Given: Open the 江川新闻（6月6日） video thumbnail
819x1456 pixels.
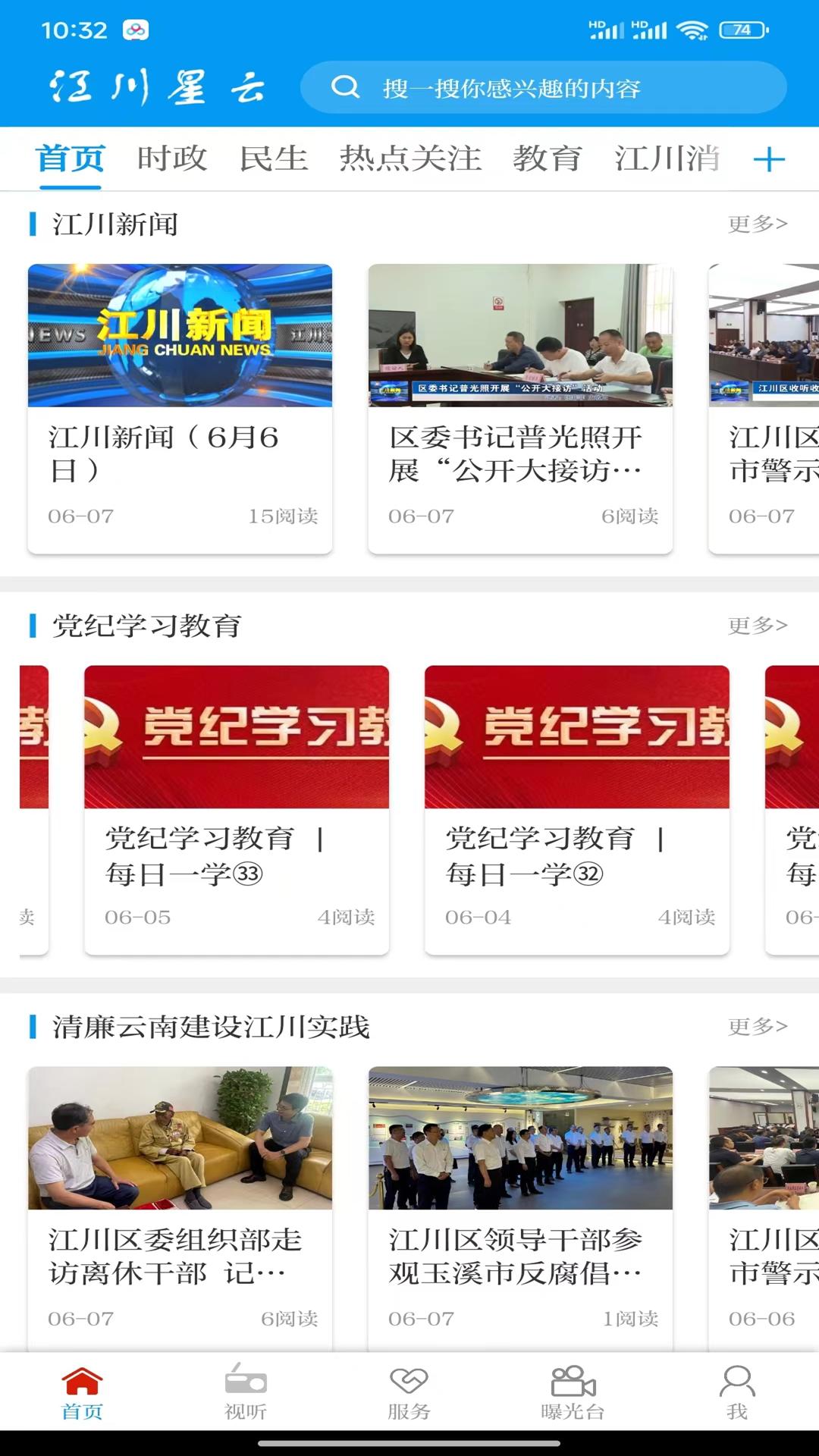Looking at the screenshot, I should pyautogui.click(x=180, y=336).
